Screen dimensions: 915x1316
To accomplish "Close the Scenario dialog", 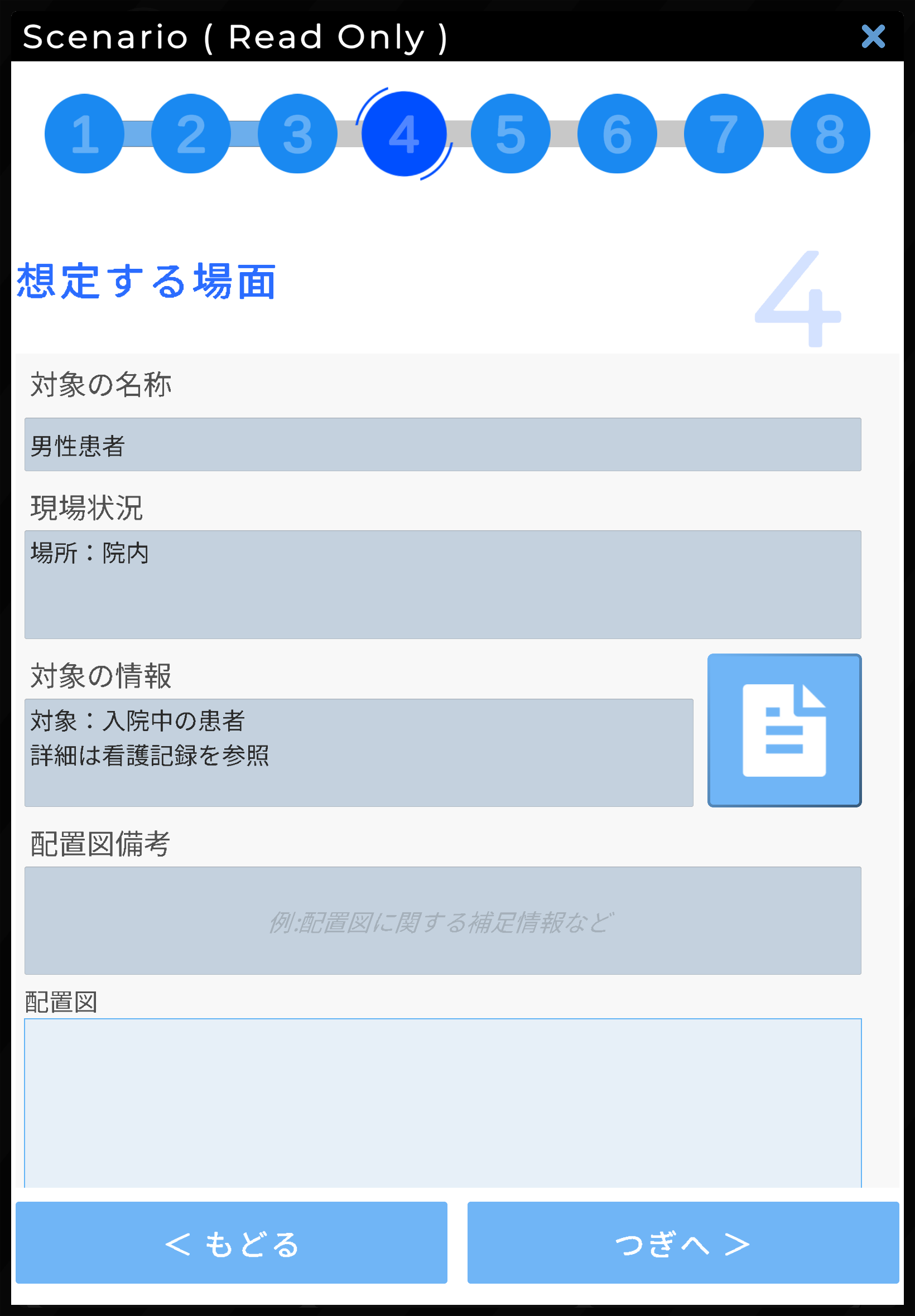I will tap(873, 37).
